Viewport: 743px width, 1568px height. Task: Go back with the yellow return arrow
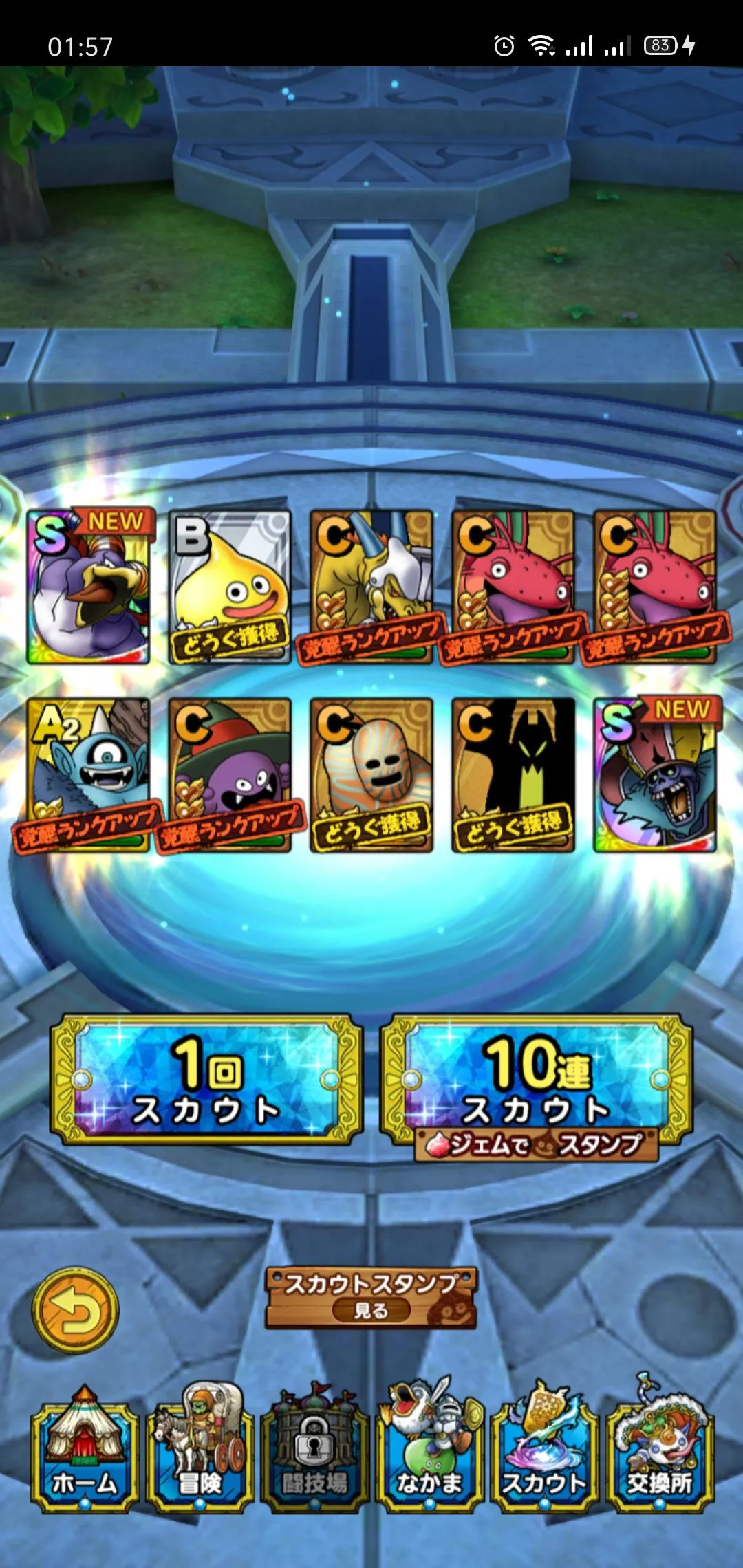click(76, 1310)
